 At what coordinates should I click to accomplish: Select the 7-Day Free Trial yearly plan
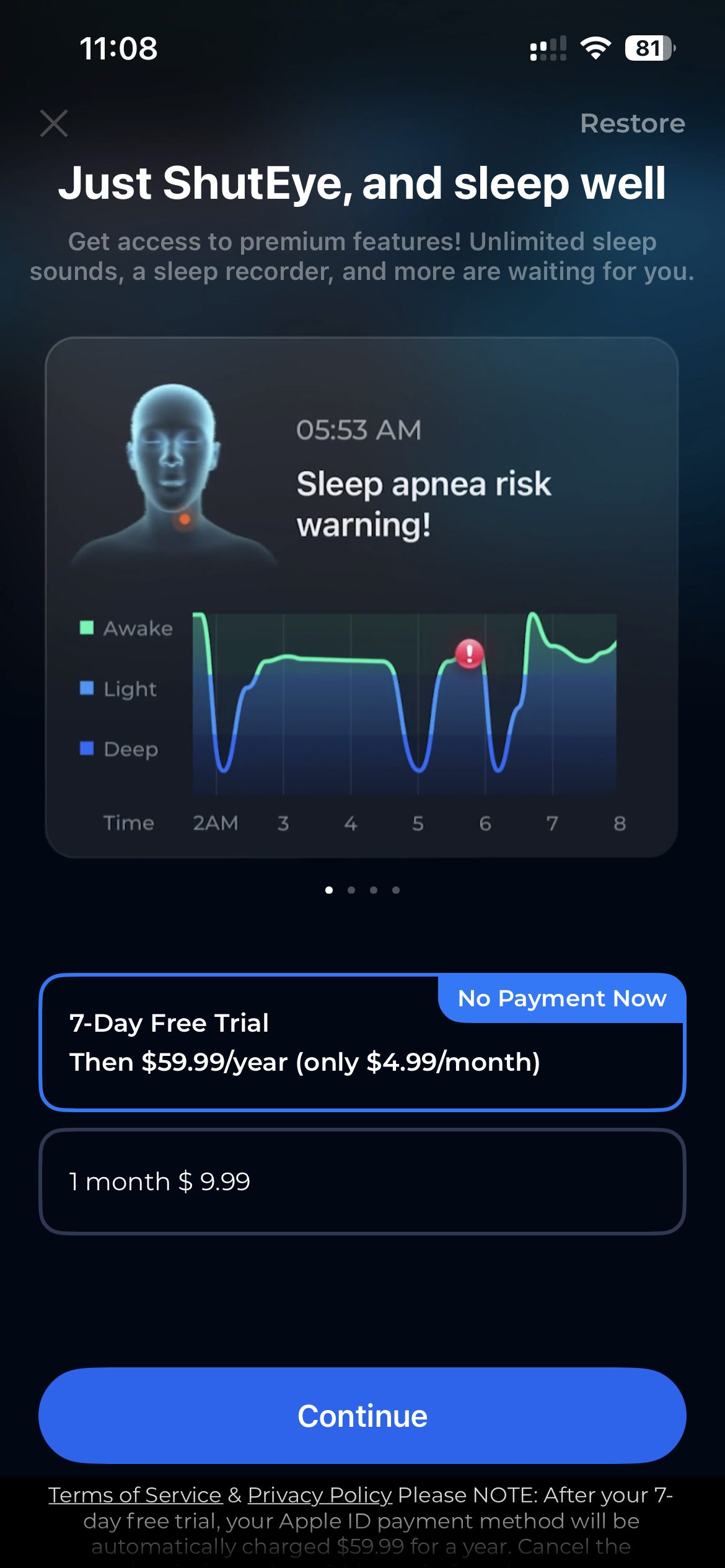(x=362, y=1043)
